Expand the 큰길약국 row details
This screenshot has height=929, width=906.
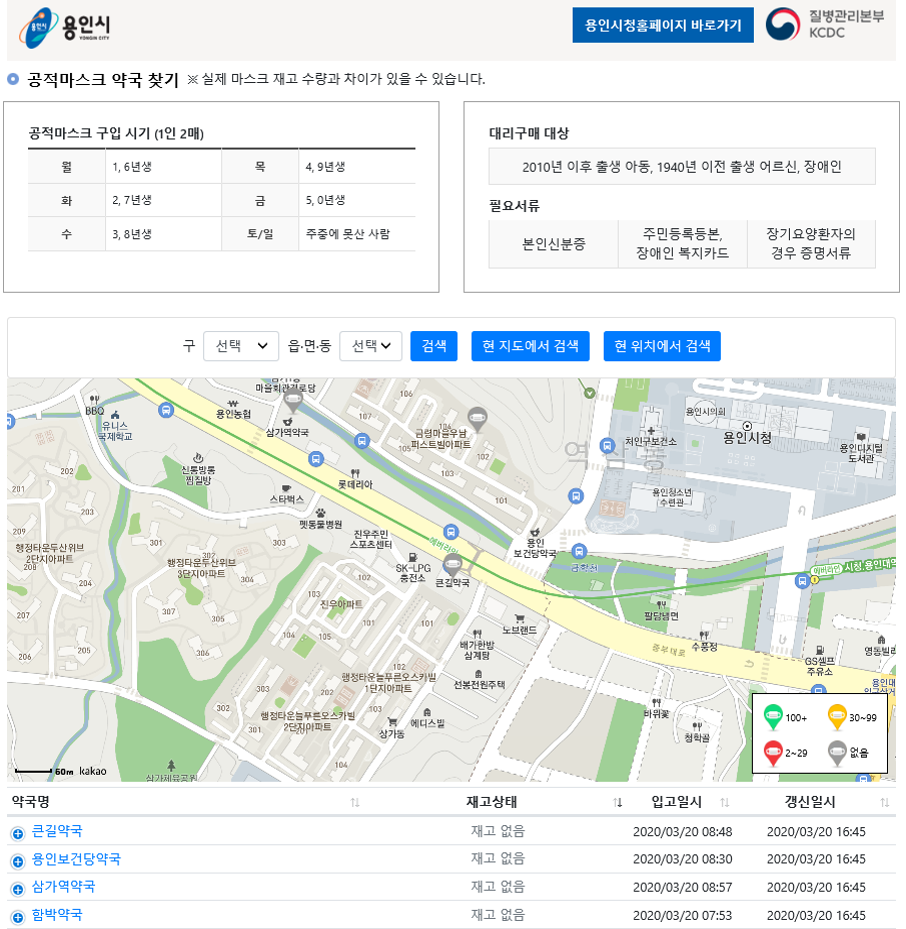pos(17,834)
